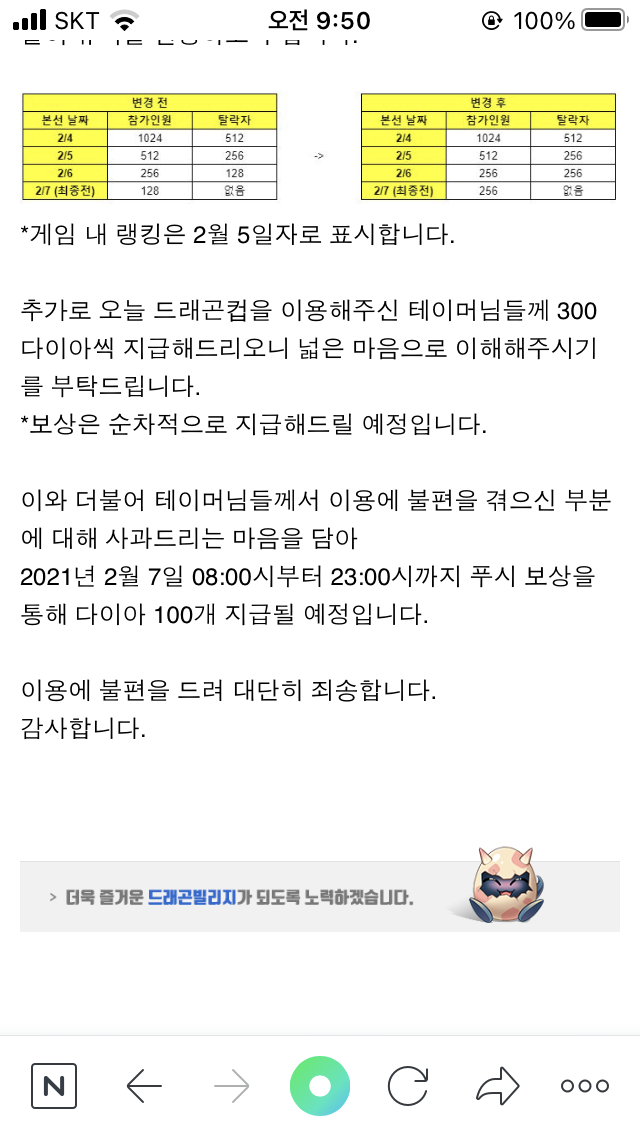Viewport: 640px width, 1136px height.
Task: Reload the current page
Action: click(408, 1086)
